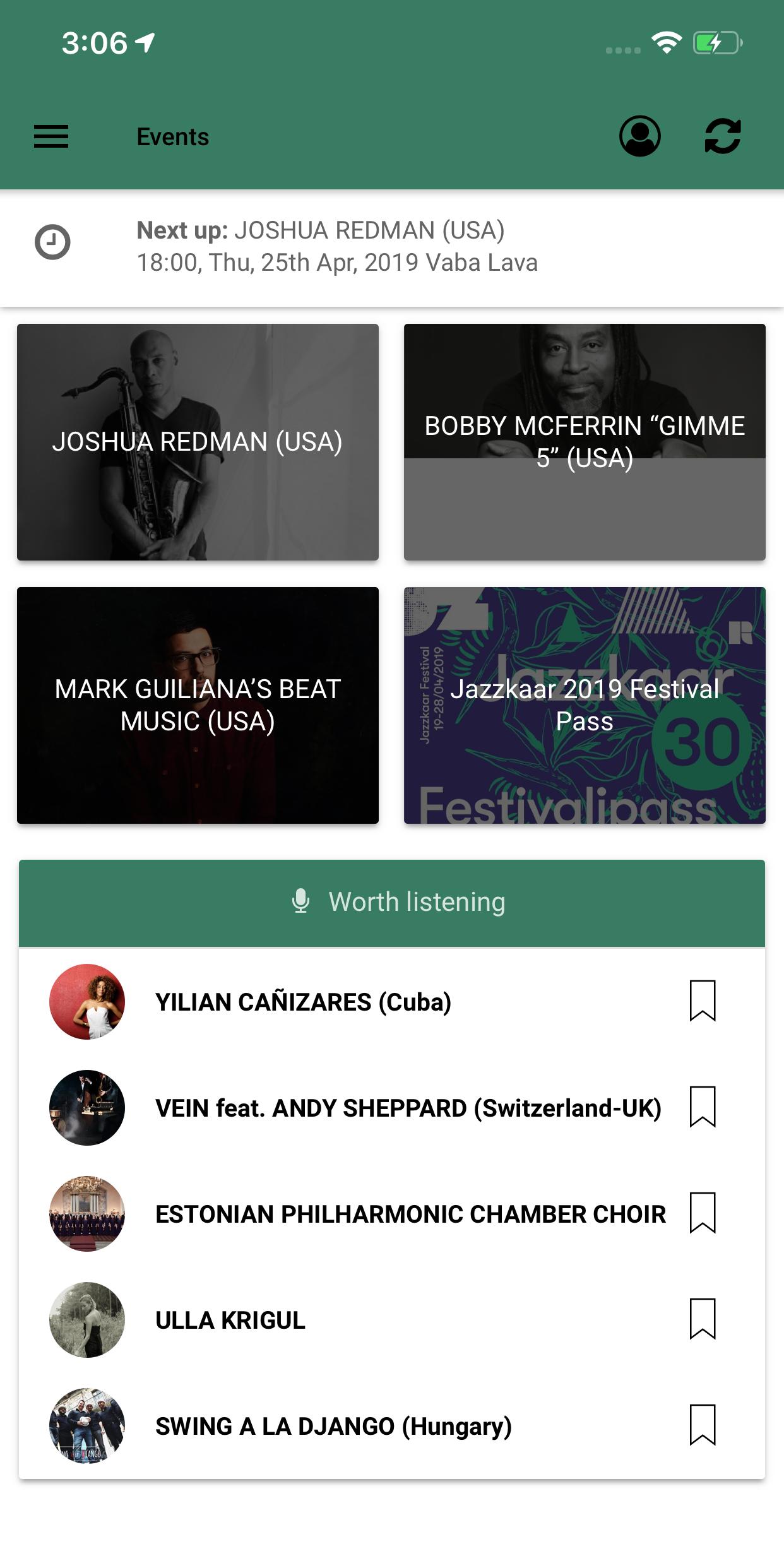784x1568 pixels.
Task: View VEIN feat. ANDY SHEPPARD details
Action: pos(408,1108)
